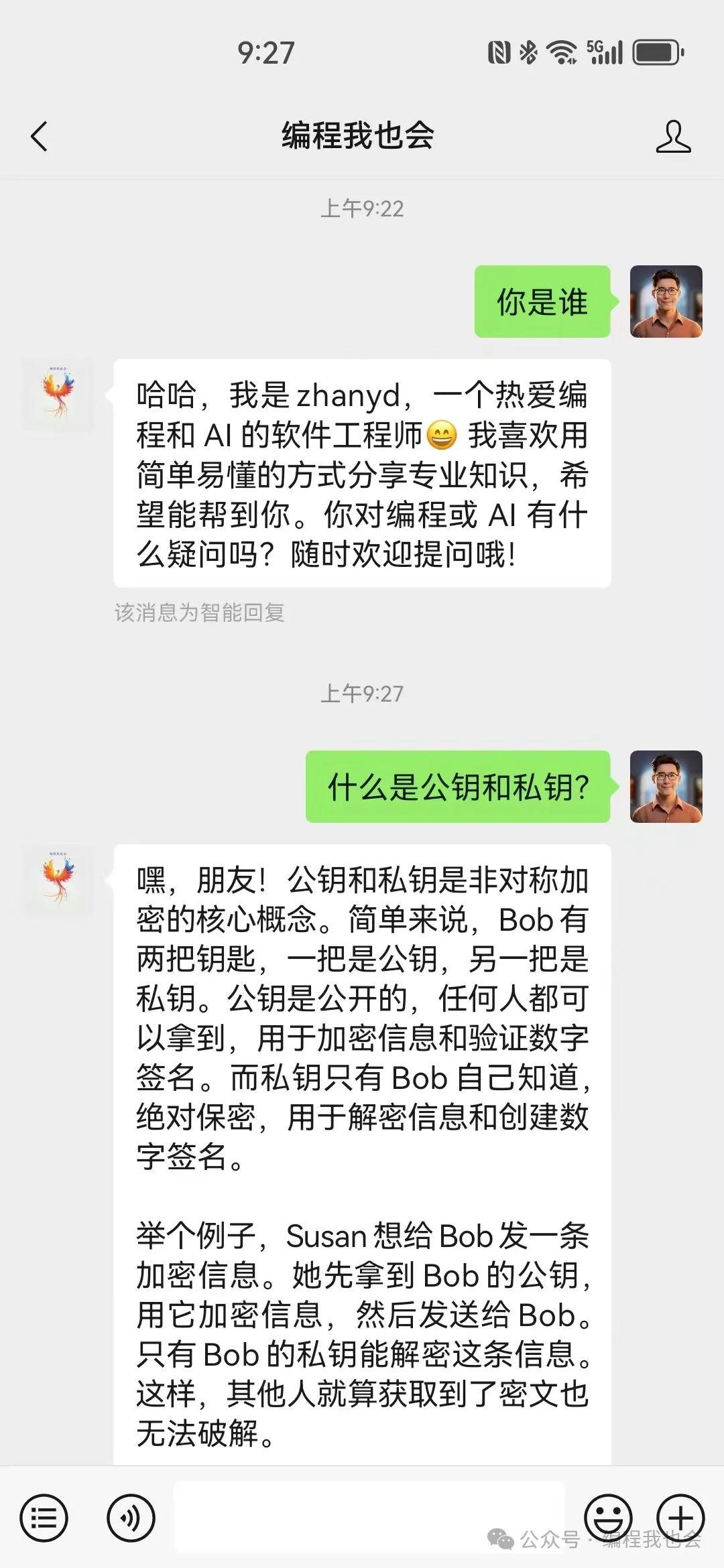Viewport: 724px width, 1568px height.
Task: Tap the phoenix avatar beside zhanyd's intro reply
Action: [58, 395]
